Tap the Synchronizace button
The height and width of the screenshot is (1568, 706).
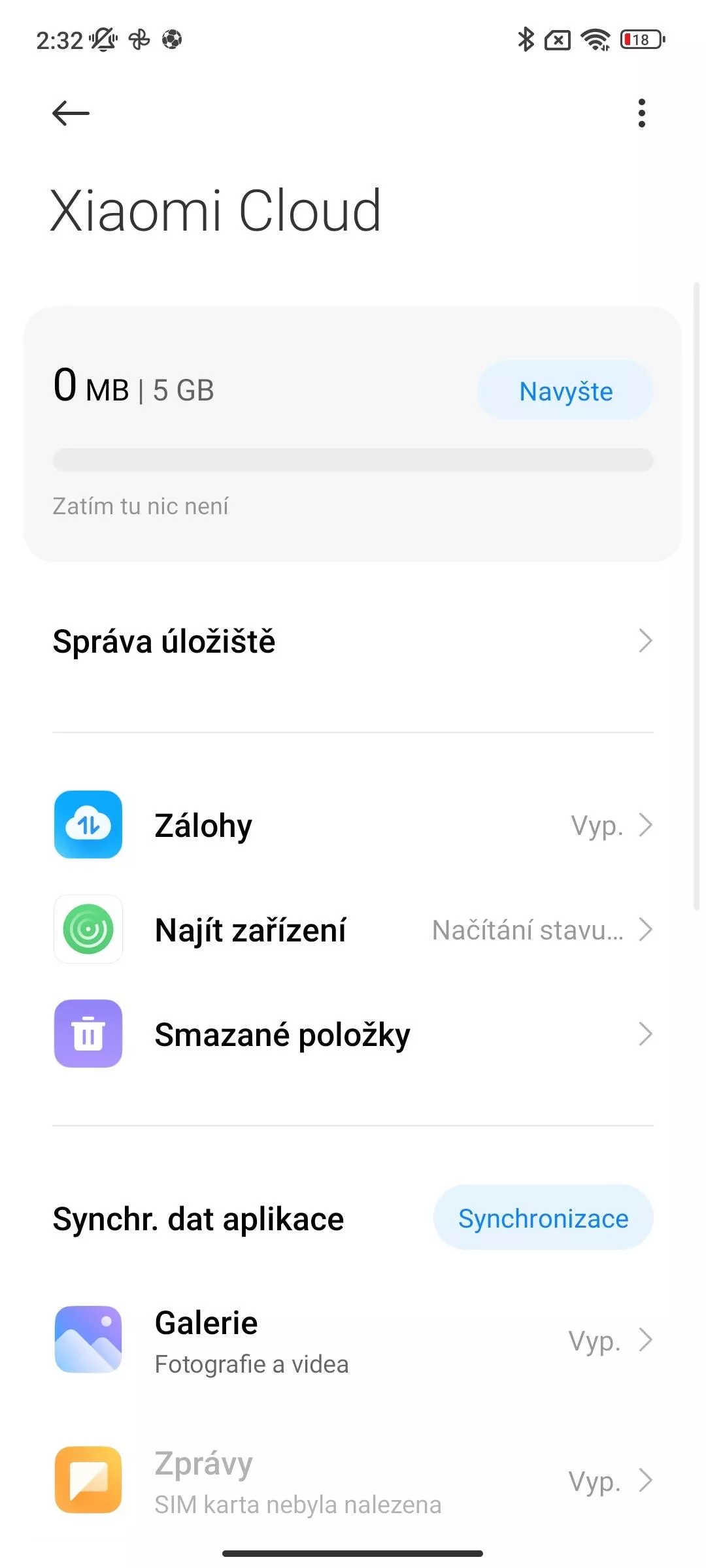tap(543, 1218)
